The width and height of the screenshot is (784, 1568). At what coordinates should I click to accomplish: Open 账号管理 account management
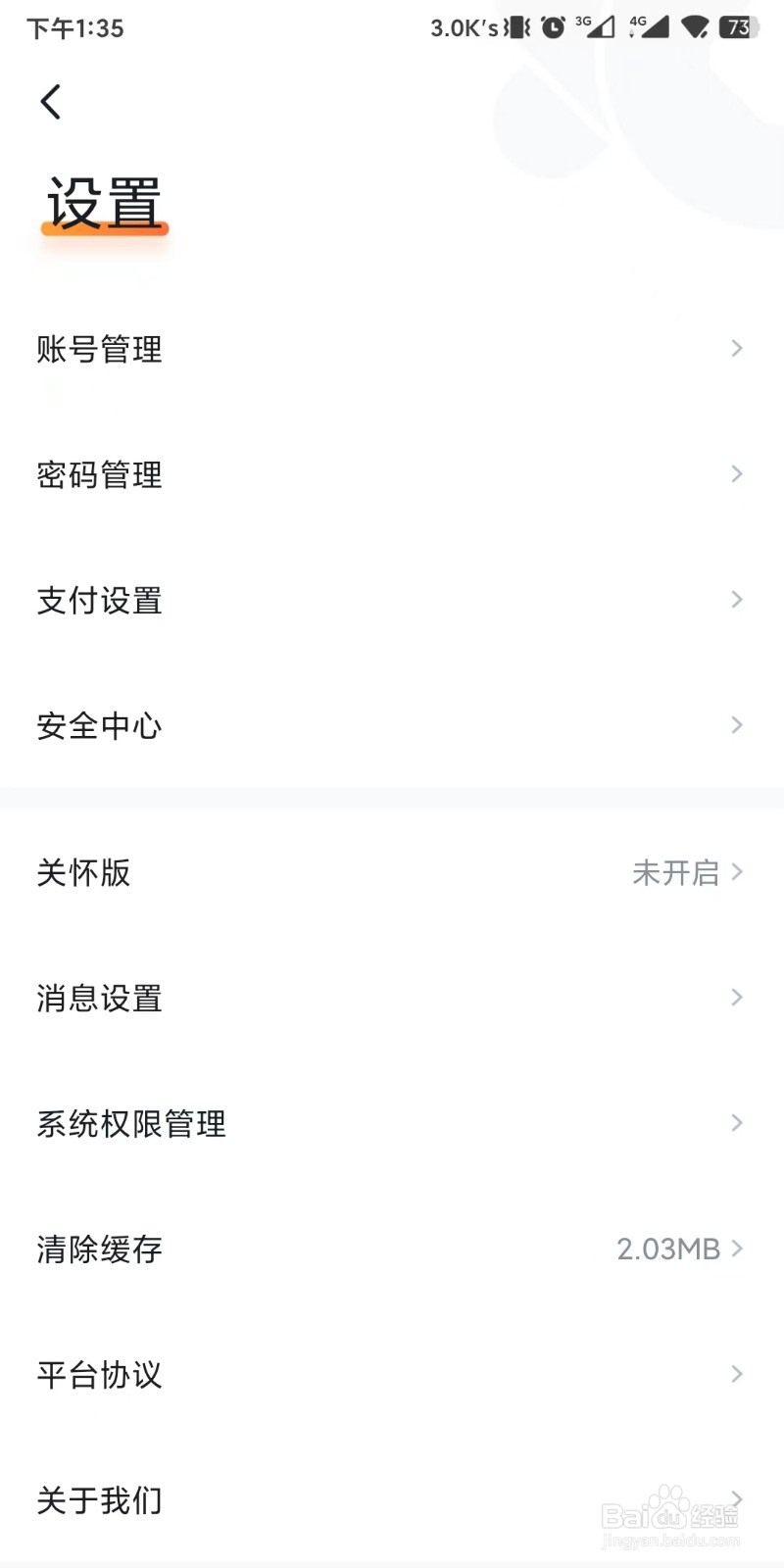(x=392, y=349)
